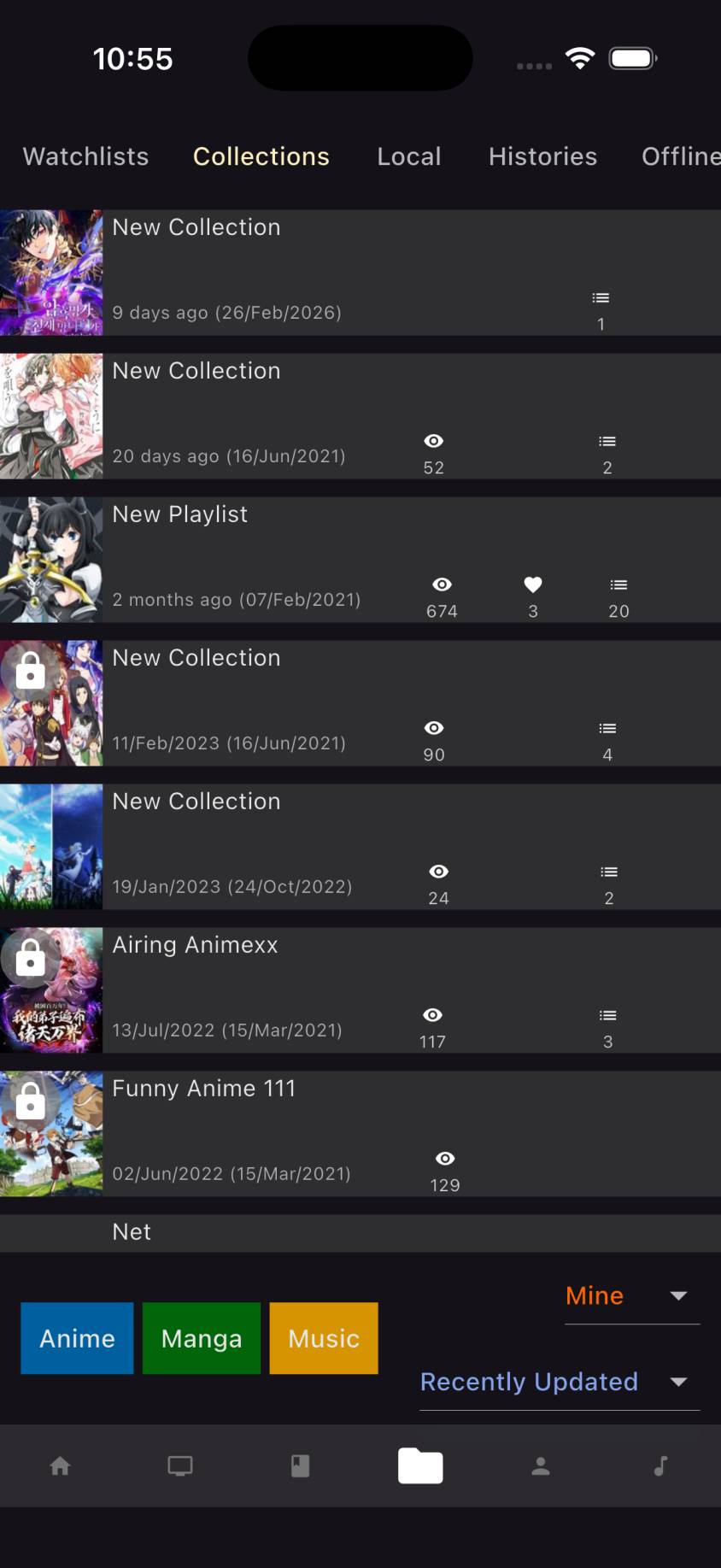Change the Recently Updated sort order
The height and width of the screenshot is (1568, 721).
point(560,1382)
